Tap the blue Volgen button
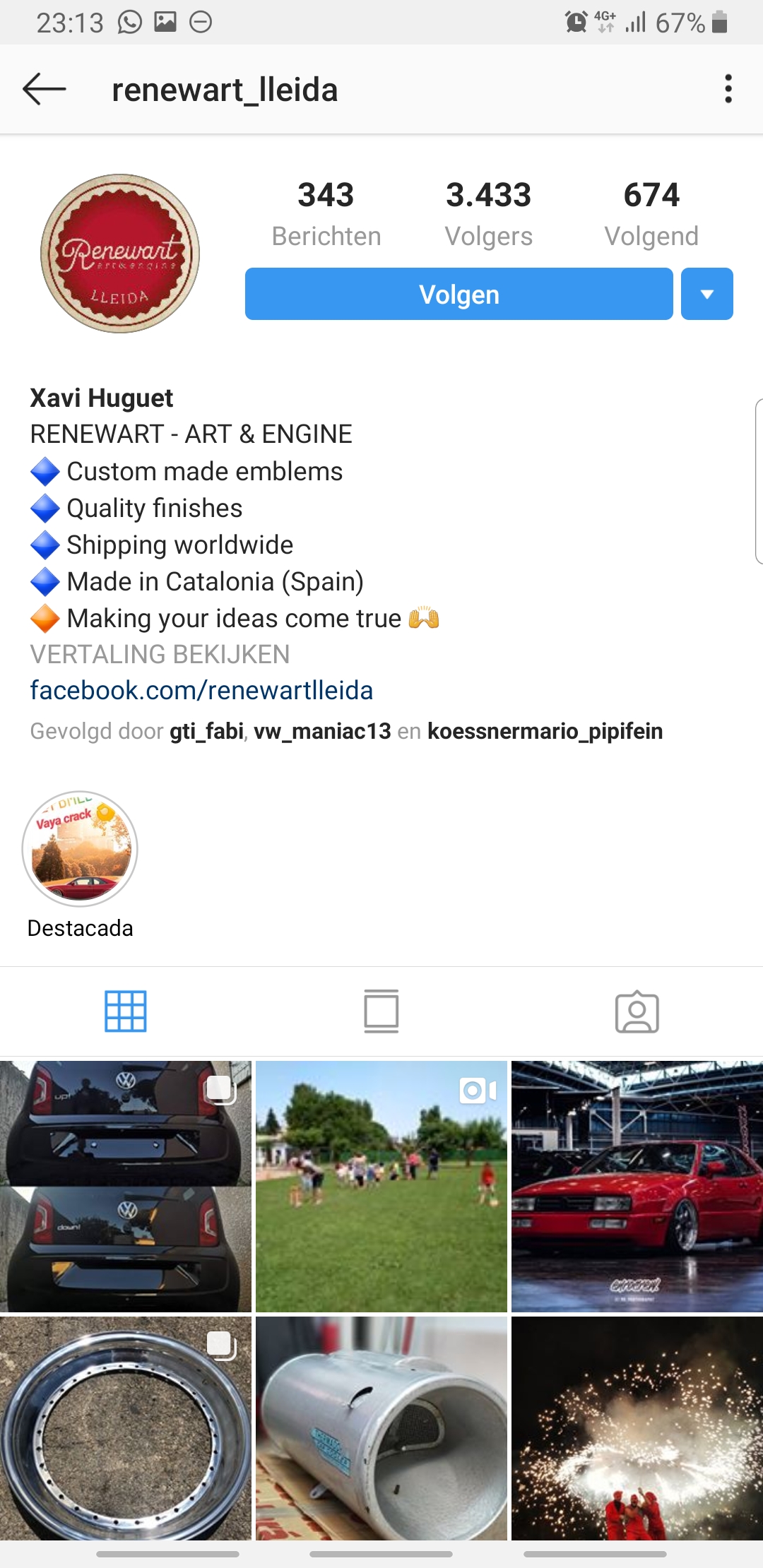The width and height of the screenshot is (763, 1568). (x=459, y=294)
